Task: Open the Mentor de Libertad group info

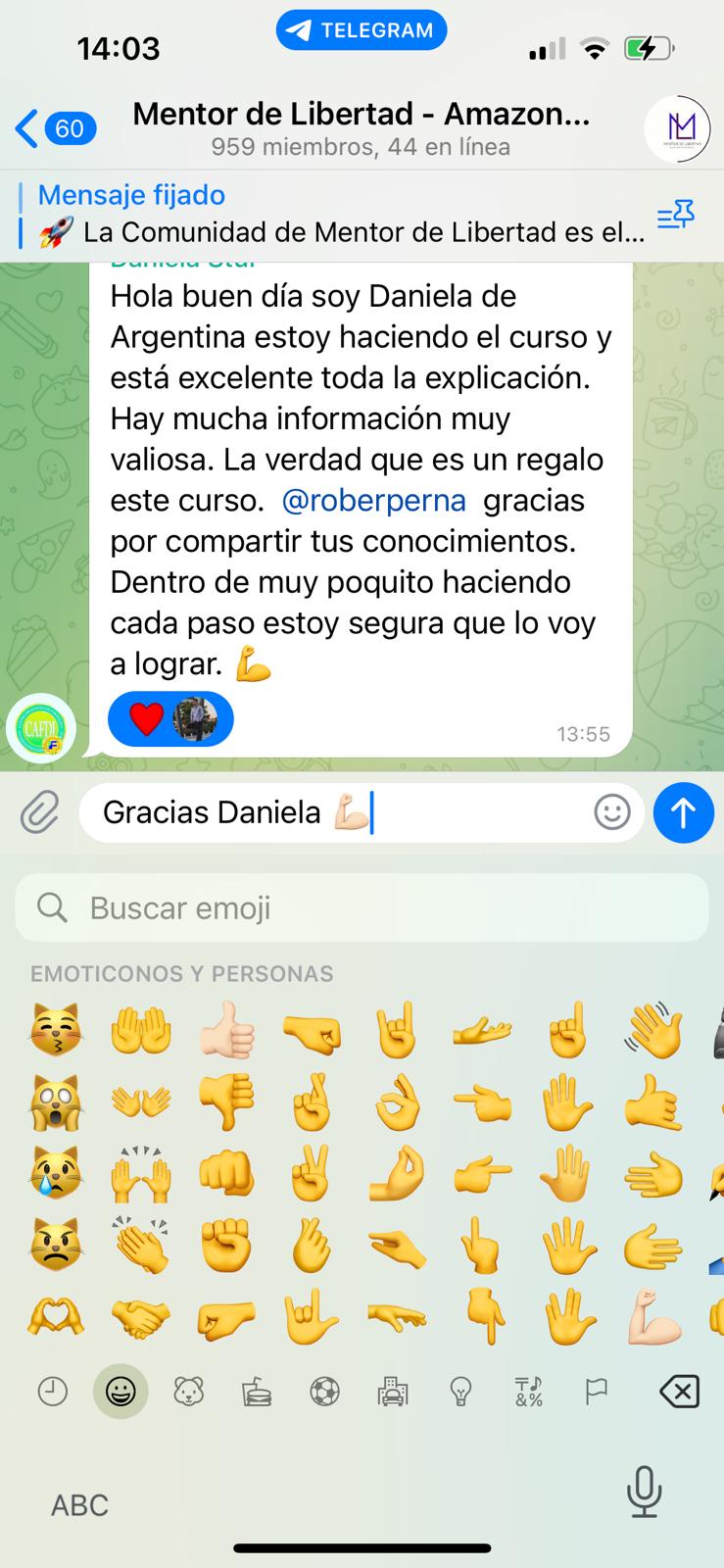Action: click(x=361, y=129)
